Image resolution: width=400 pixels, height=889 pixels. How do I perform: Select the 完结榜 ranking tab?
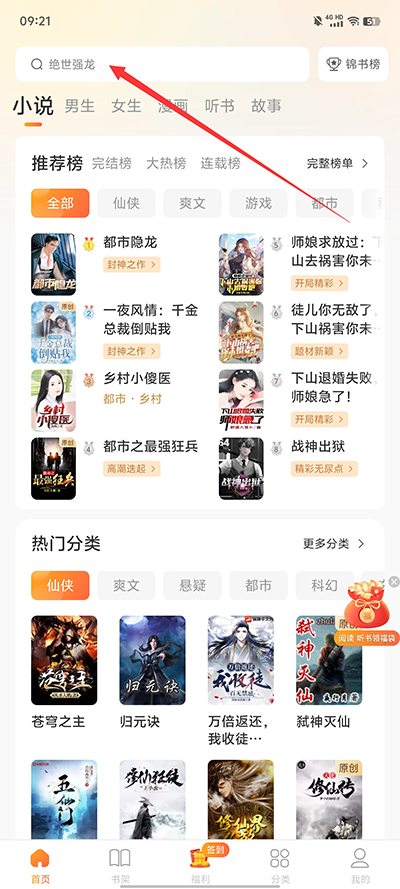click(112, 163)
